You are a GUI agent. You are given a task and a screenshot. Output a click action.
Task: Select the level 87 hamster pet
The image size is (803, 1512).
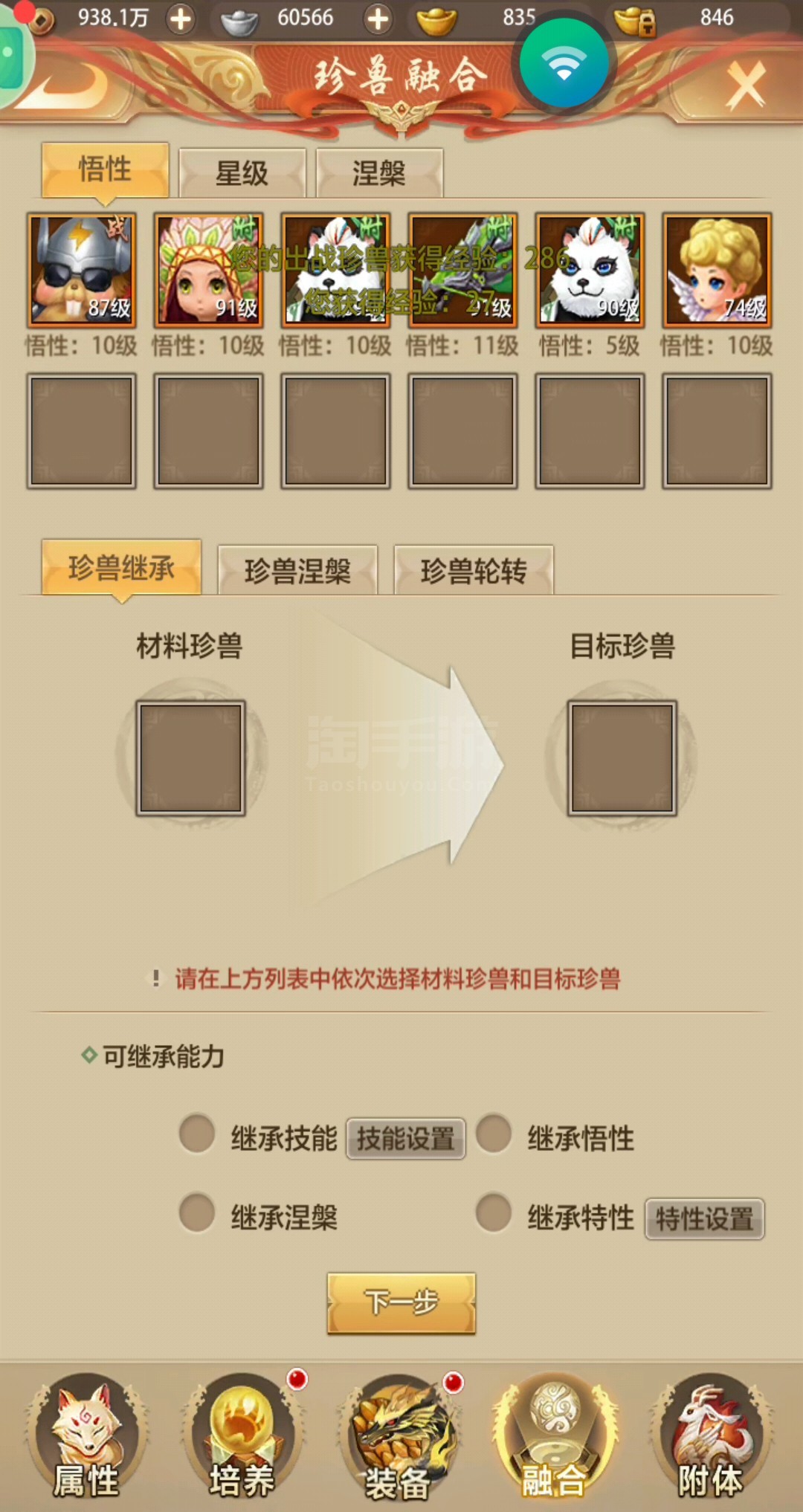[81, 270]
